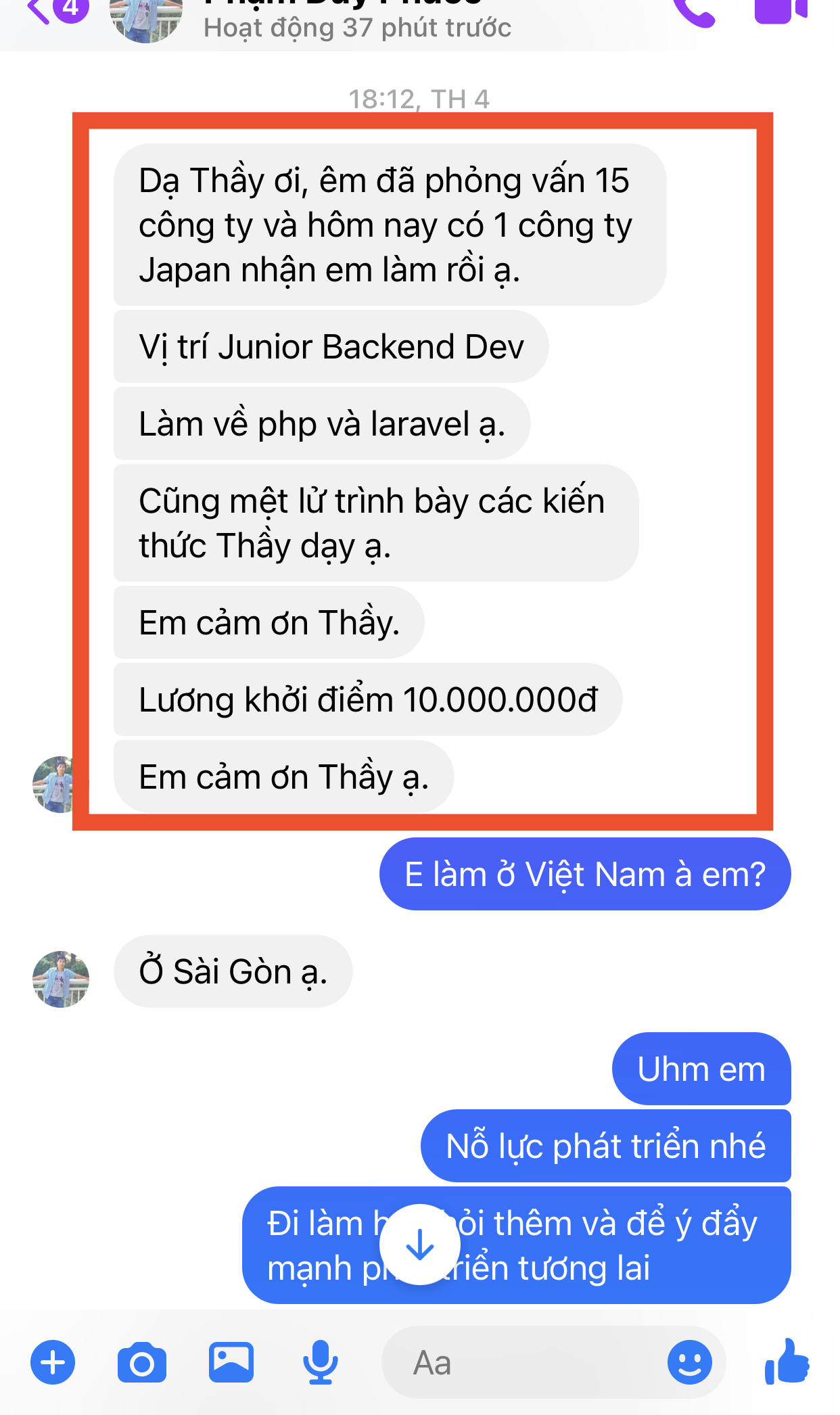Send a thumbs-up like
The width and height of the screenshot is (840, 1415).
787,1361
